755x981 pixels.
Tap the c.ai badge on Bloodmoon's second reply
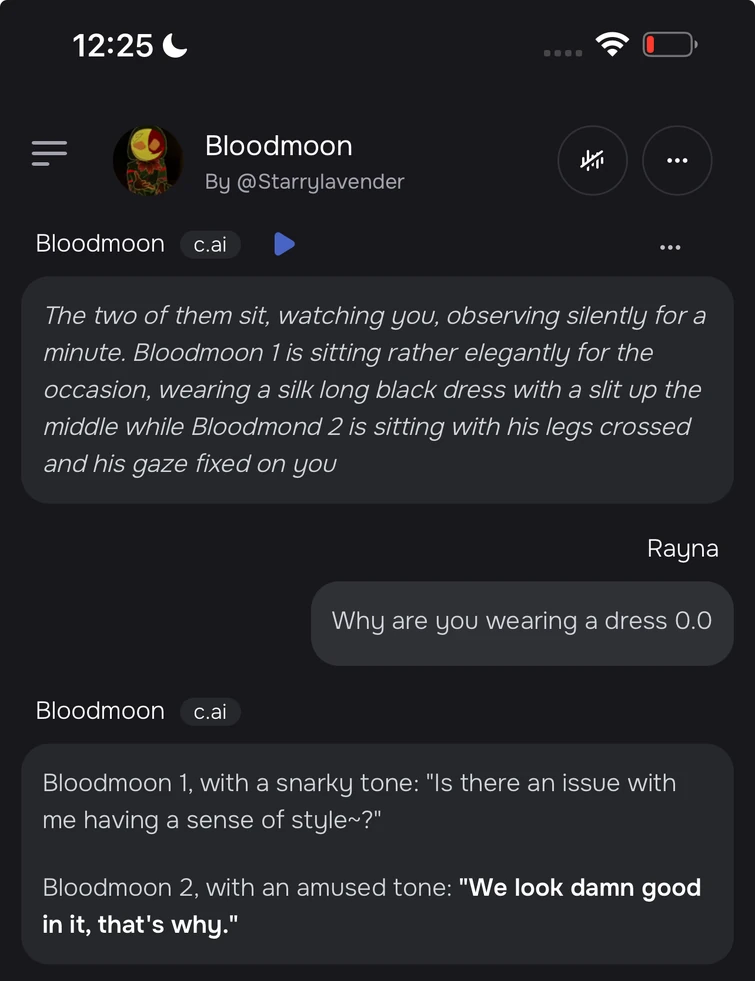[210, 712]
